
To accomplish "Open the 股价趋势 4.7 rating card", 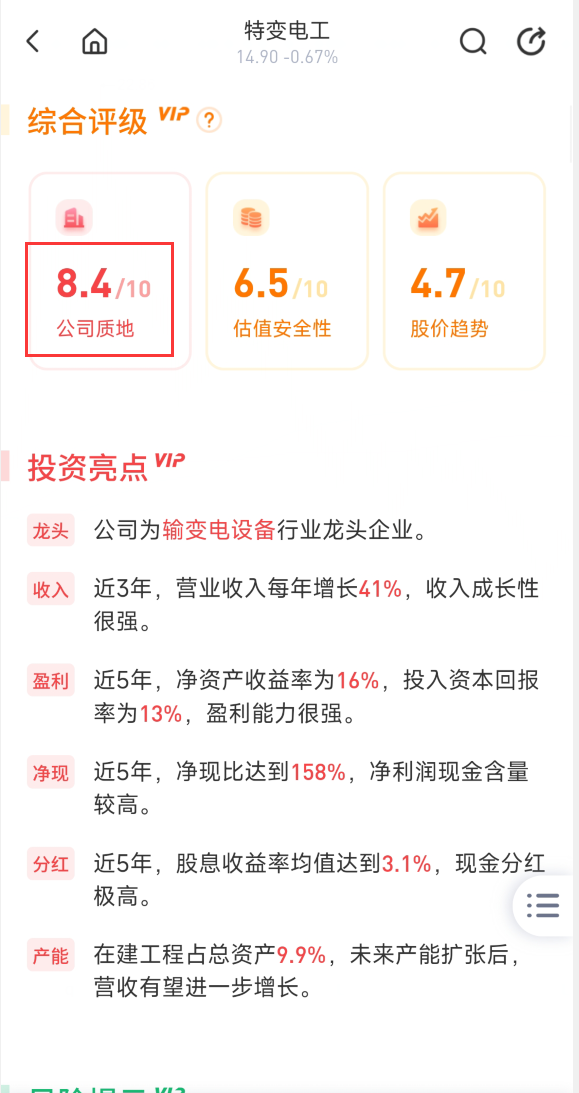I will [x=464, y=270].
